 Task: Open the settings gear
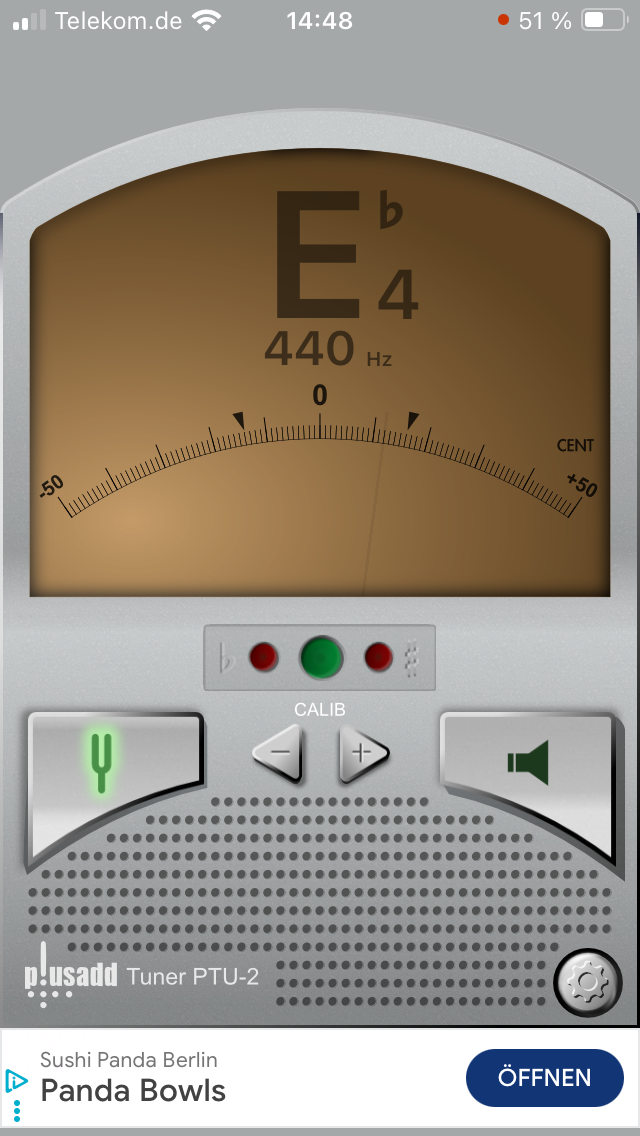[x=587, y=982]
